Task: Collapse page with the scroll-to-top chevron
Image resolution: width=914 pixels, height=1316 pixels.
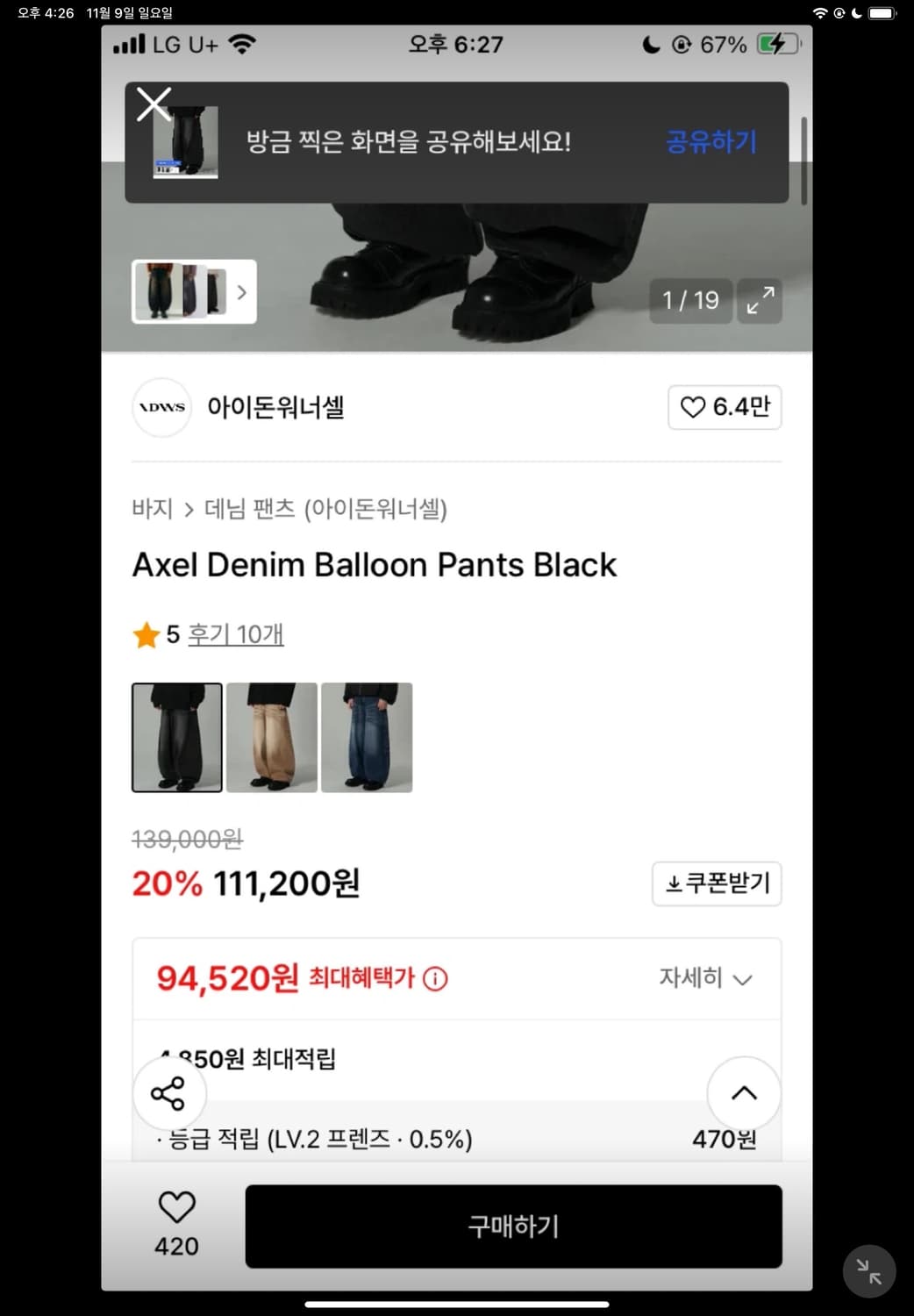Action: point(744,1093)
